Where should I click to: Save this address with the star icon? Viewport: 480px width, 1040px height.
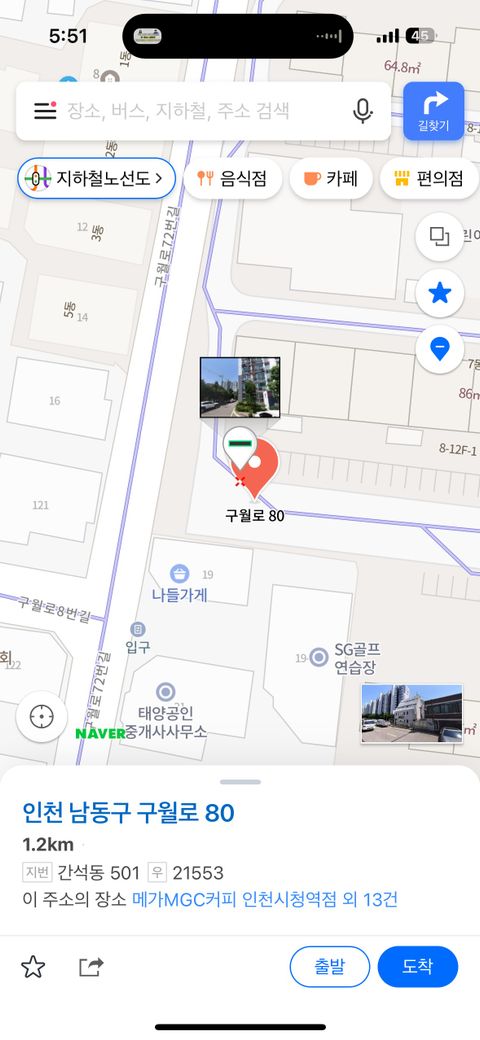[x=33, y=967]
